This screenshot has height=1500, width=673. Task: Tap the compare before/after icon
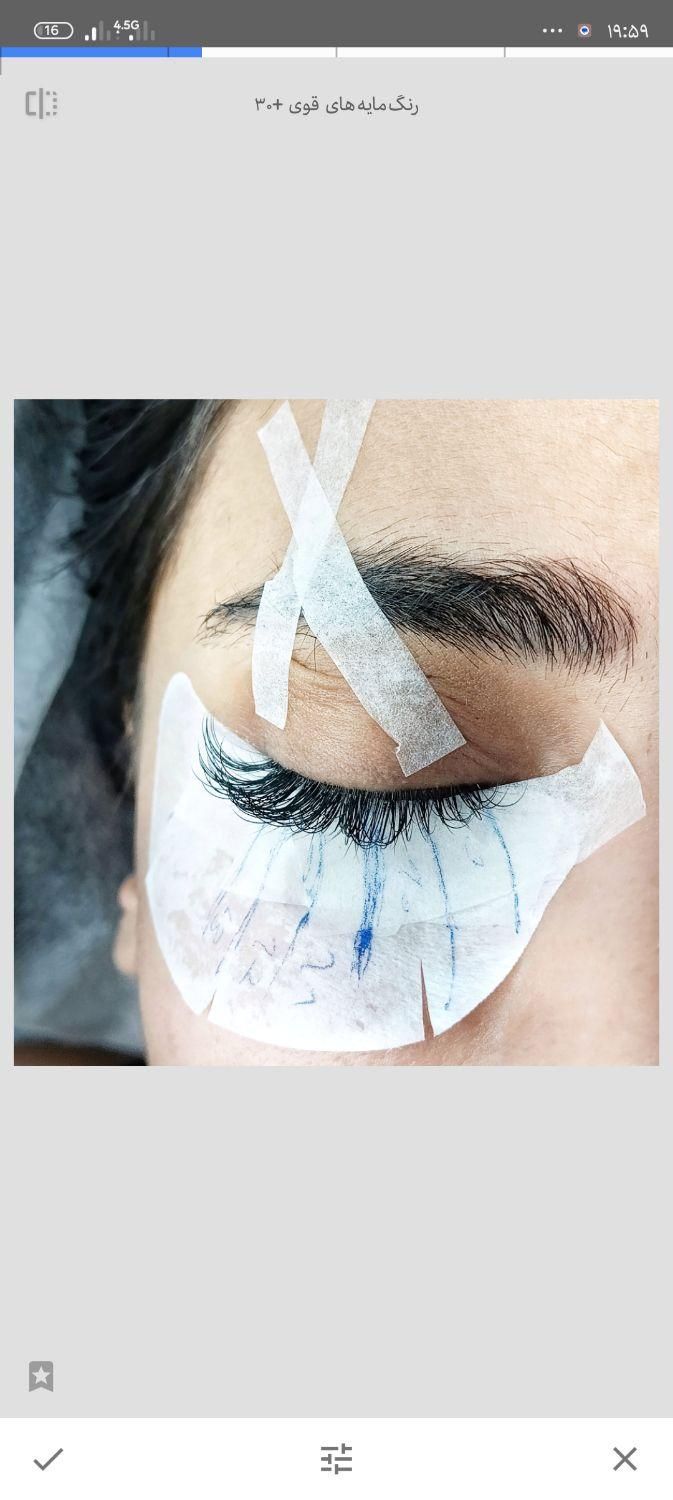coord(41,104)
